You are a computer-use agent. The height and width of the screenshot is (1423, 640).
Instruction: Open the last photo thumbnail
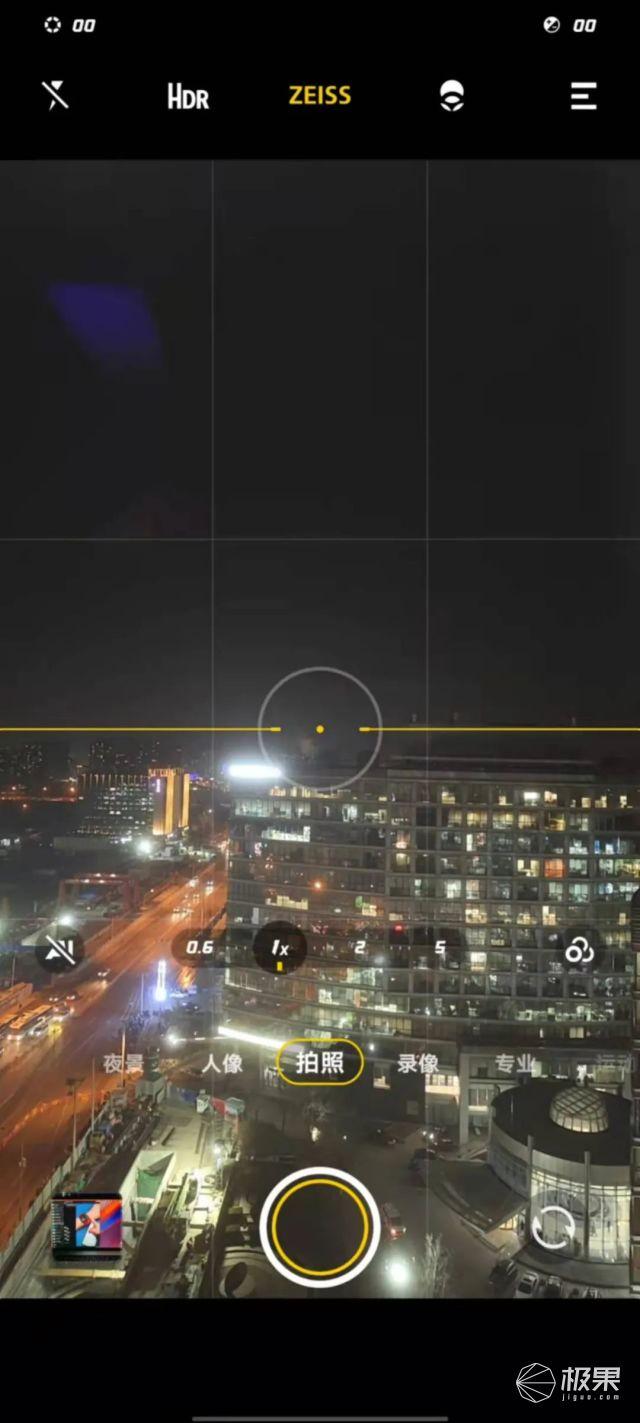[x=87, y=1228]
